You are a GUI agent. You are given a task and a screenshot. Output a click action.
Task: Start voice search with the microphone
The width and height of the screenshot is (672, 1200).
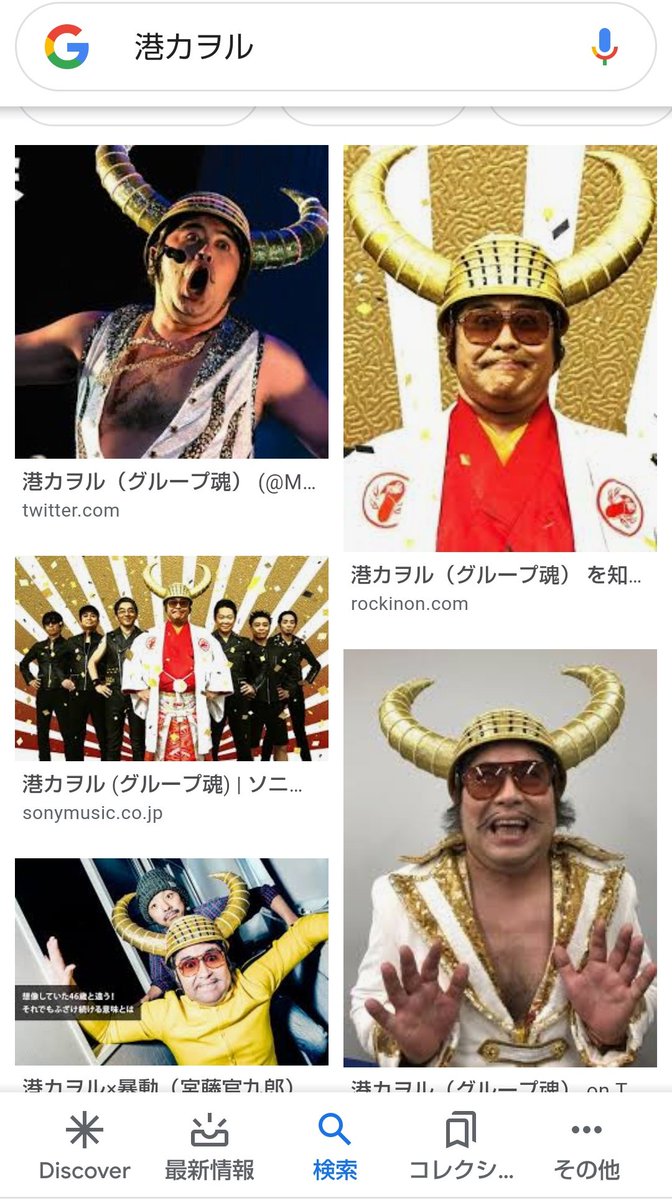tap(604, 47)
